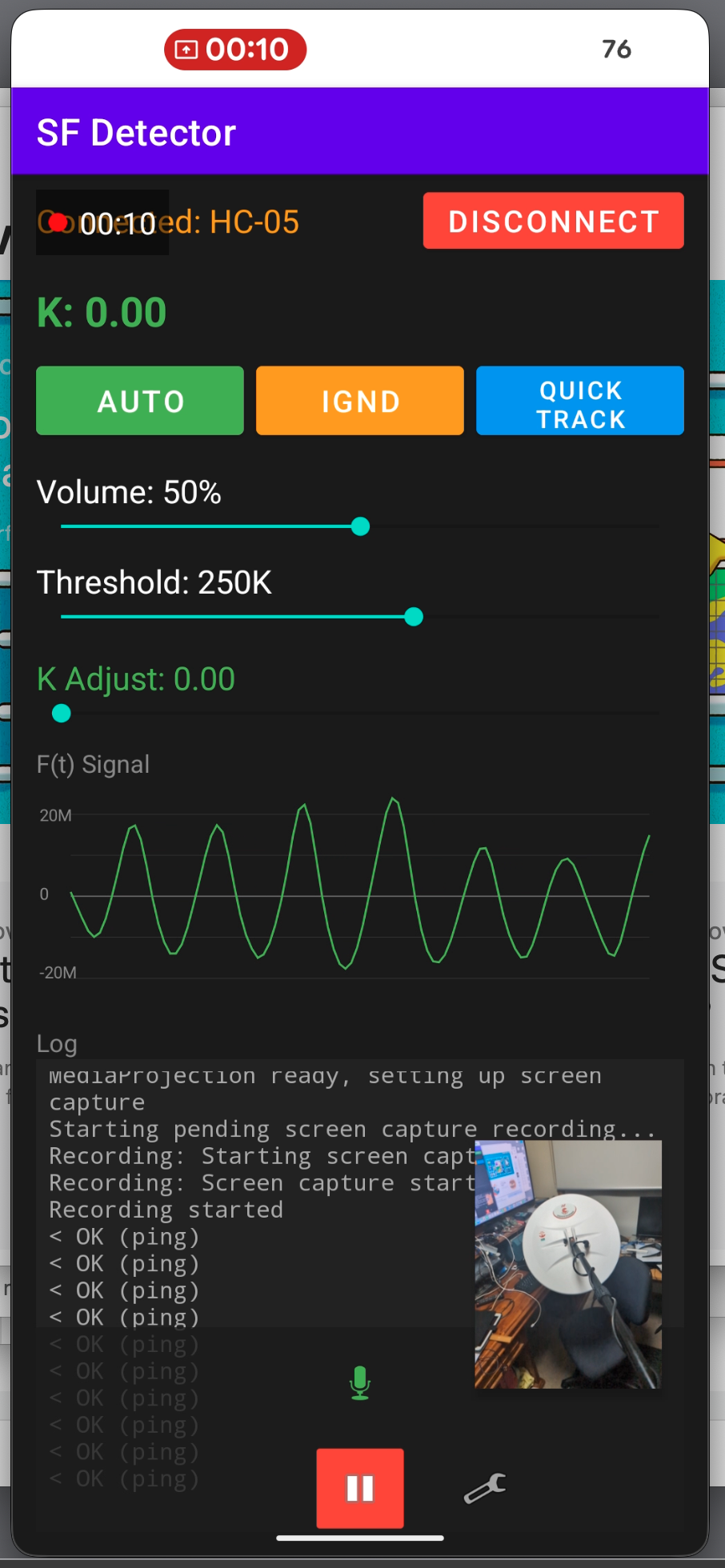725x1568 pixels.
Task: Open the camera preview thumbnail
Action: pyautogui.click(x=568, y=1264)
